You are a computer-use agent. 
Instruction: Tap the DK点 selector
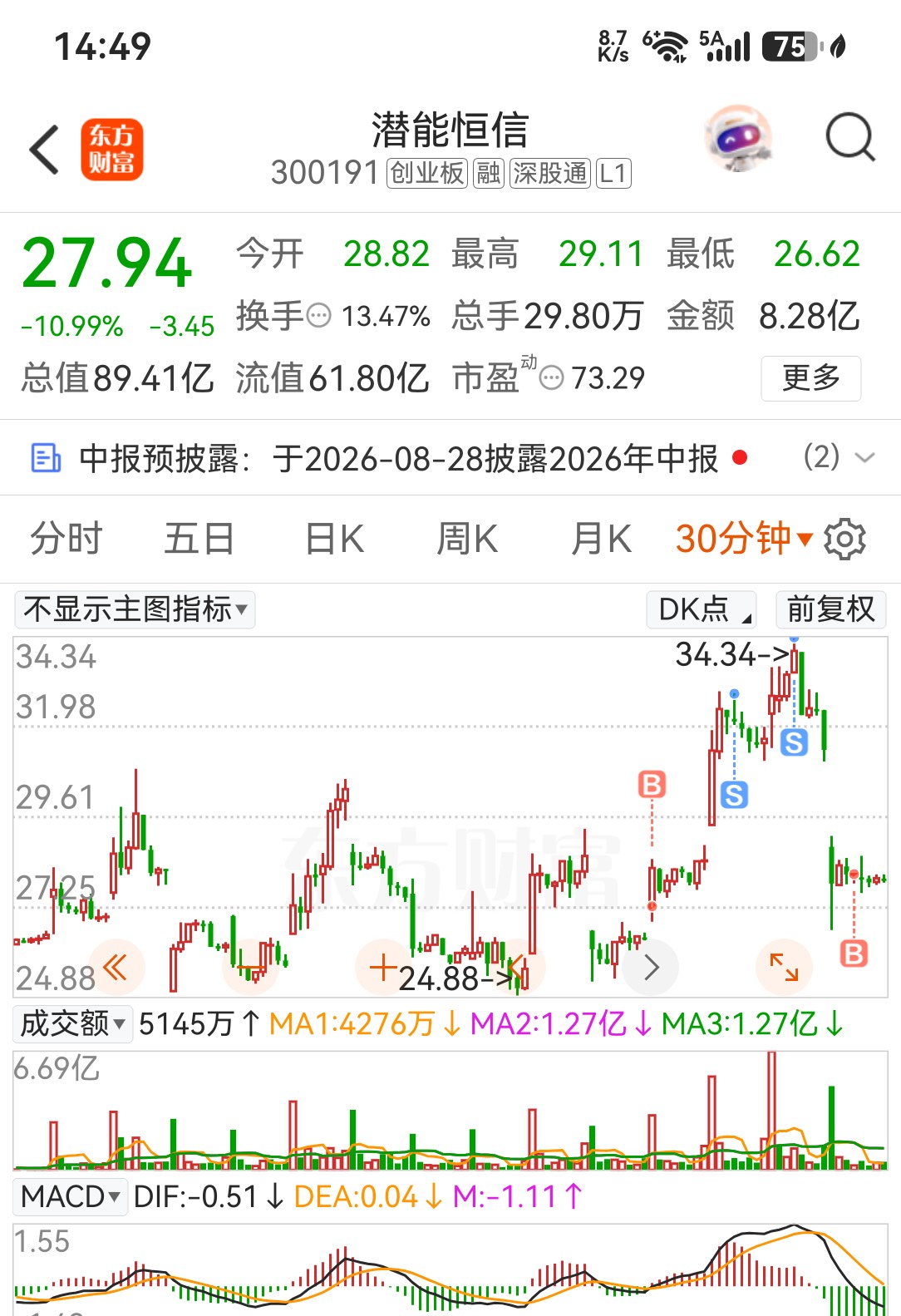click(x=702, y=609)
